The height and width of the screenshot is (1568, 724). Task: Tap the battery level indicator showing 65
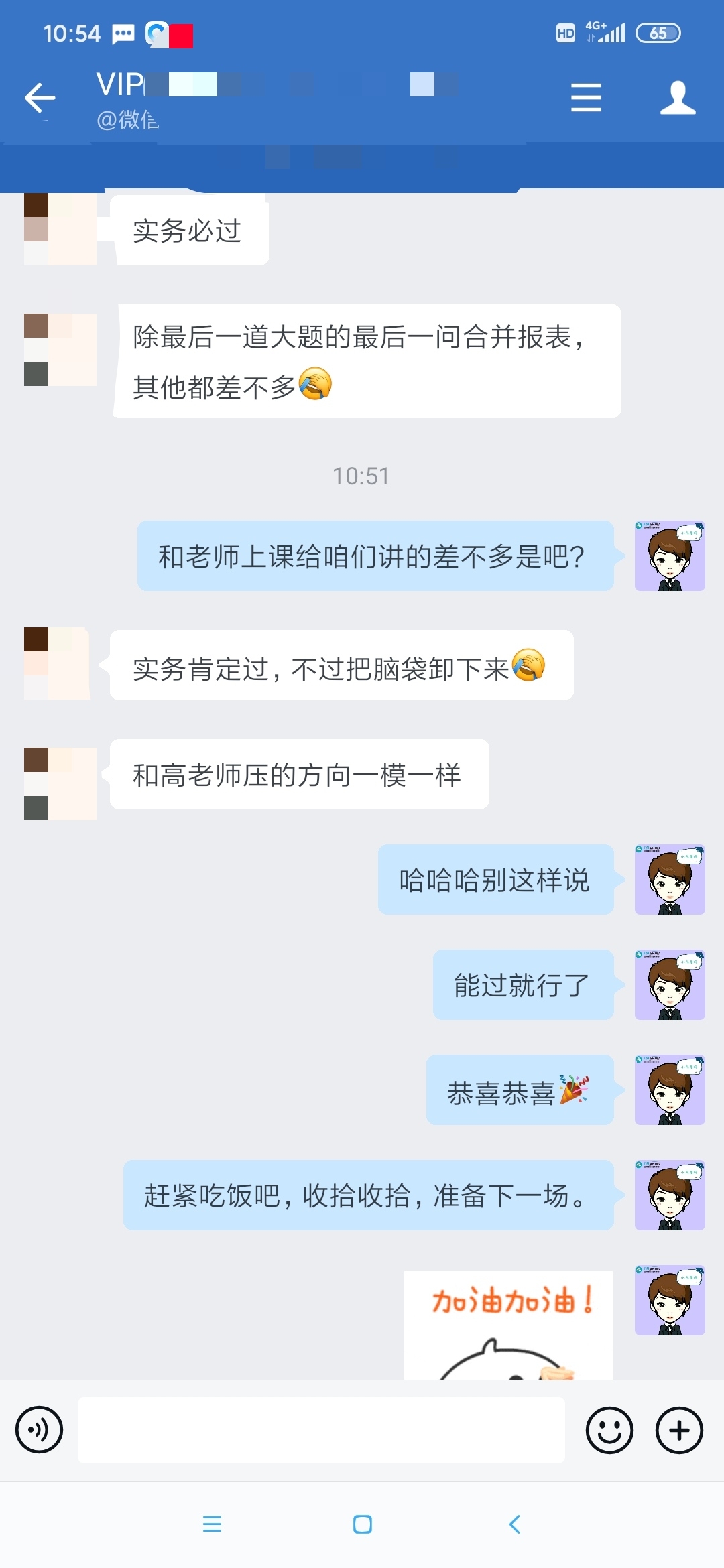(658, 32)
